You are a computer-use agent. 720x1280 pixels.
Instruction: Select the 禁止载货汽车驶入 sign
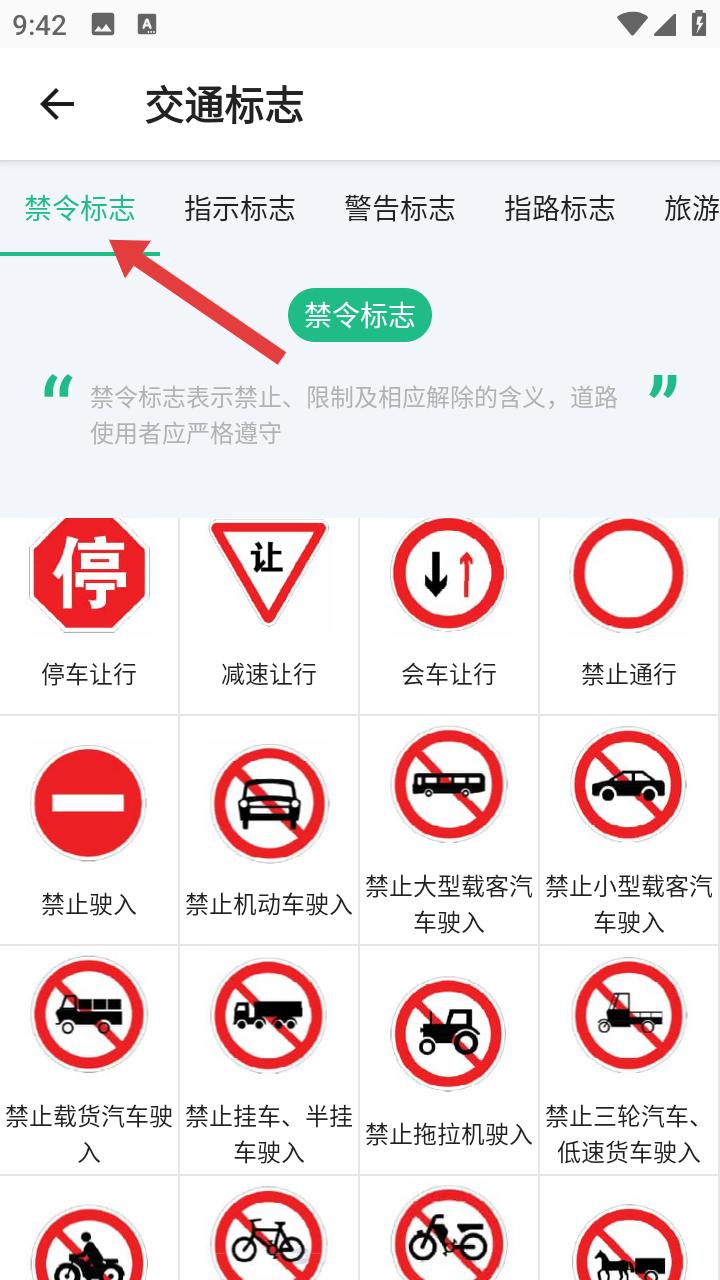89,1060
